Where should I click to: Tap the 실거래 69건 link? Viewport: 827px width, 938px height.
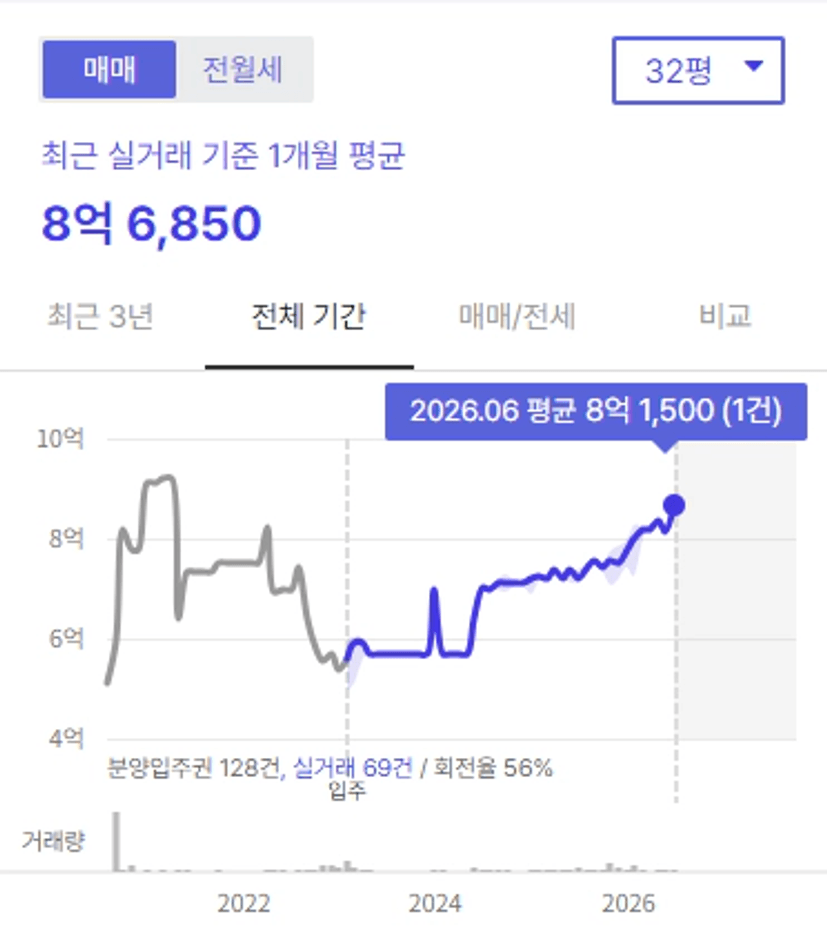[352, 767]
